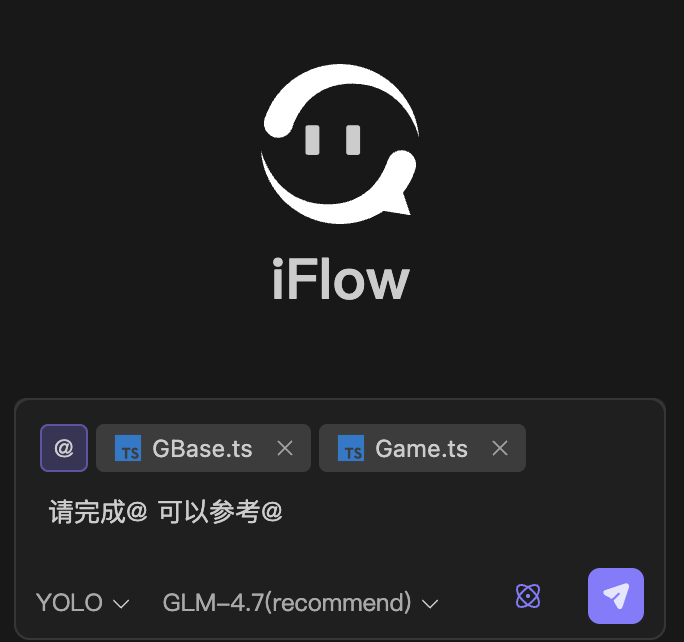Remove the Game.ts attachment

(x=500, y=448)
